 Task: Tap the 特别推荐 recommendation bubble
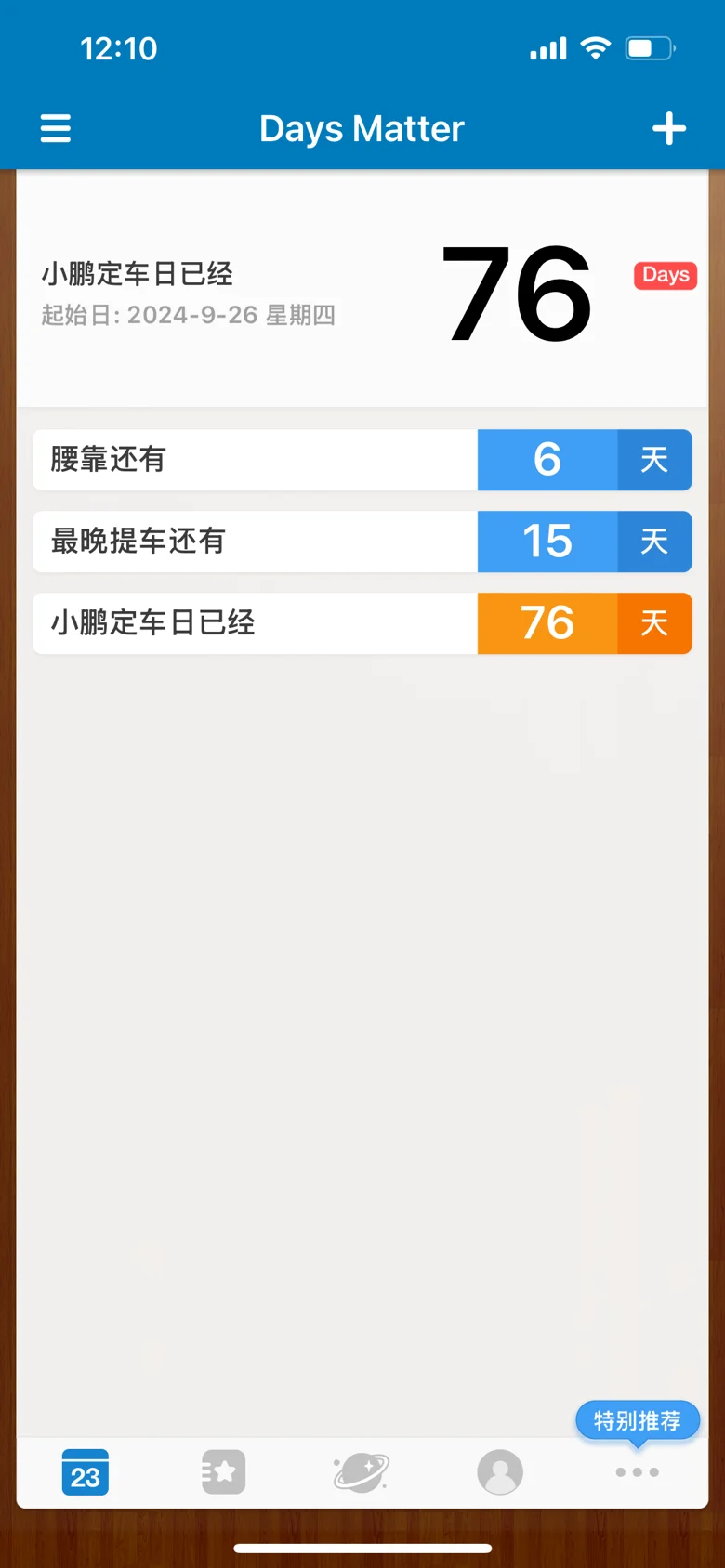[x=638, y=1421]
